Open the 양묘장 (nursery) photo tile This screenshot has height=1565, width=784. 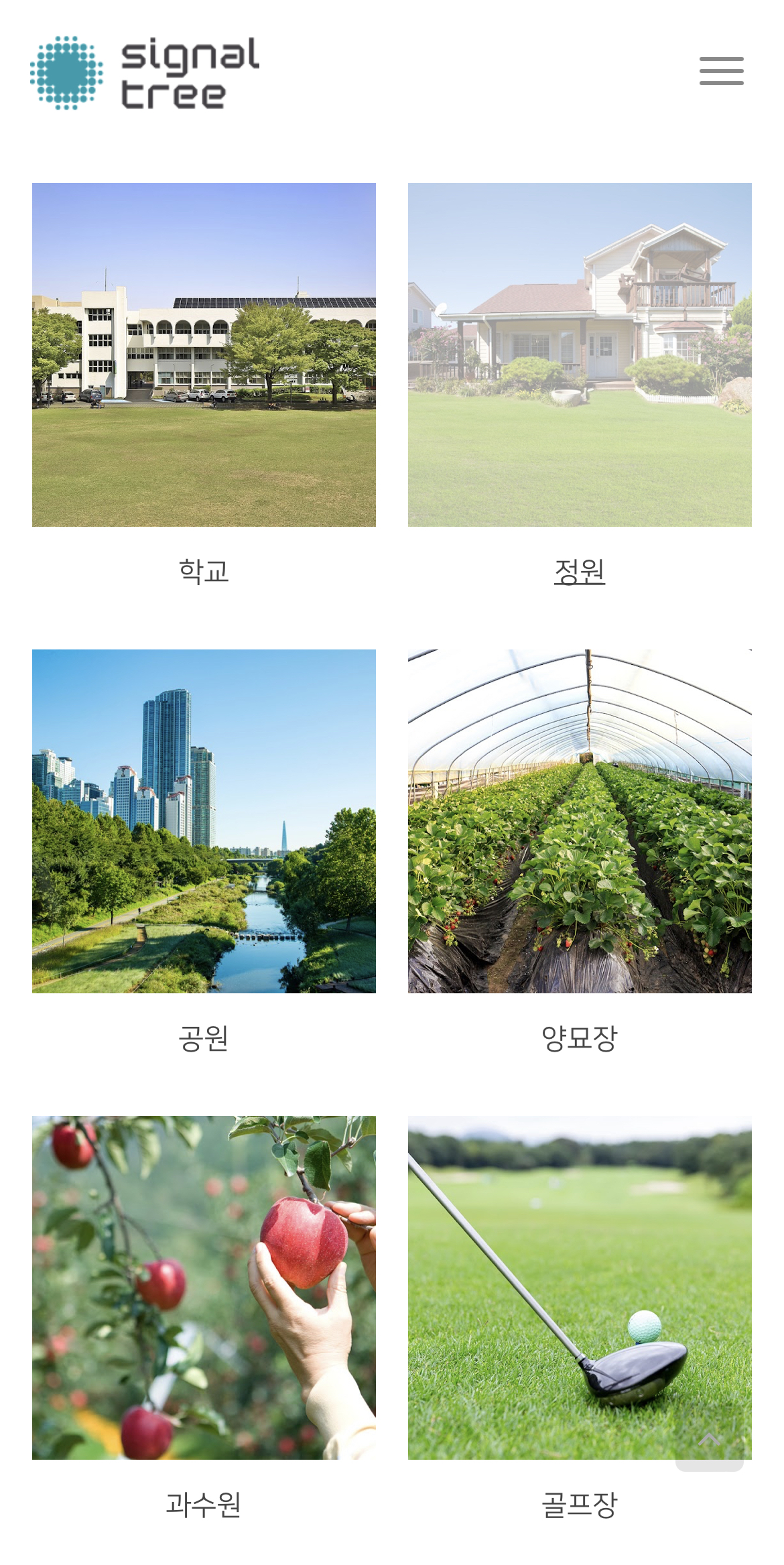point(580,821)
